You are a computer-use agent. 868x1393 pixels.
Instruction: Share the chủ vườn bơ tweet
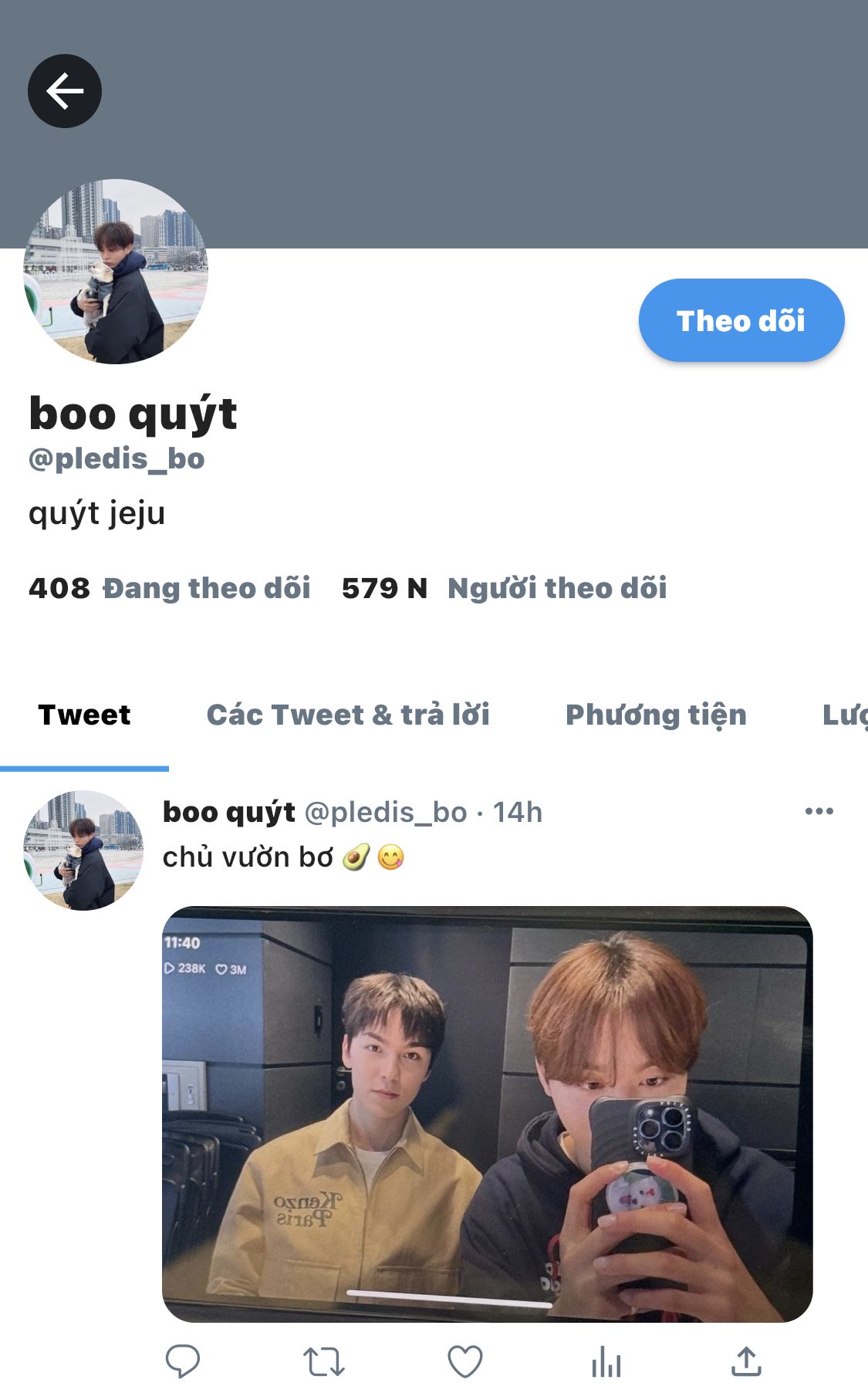746,1361
